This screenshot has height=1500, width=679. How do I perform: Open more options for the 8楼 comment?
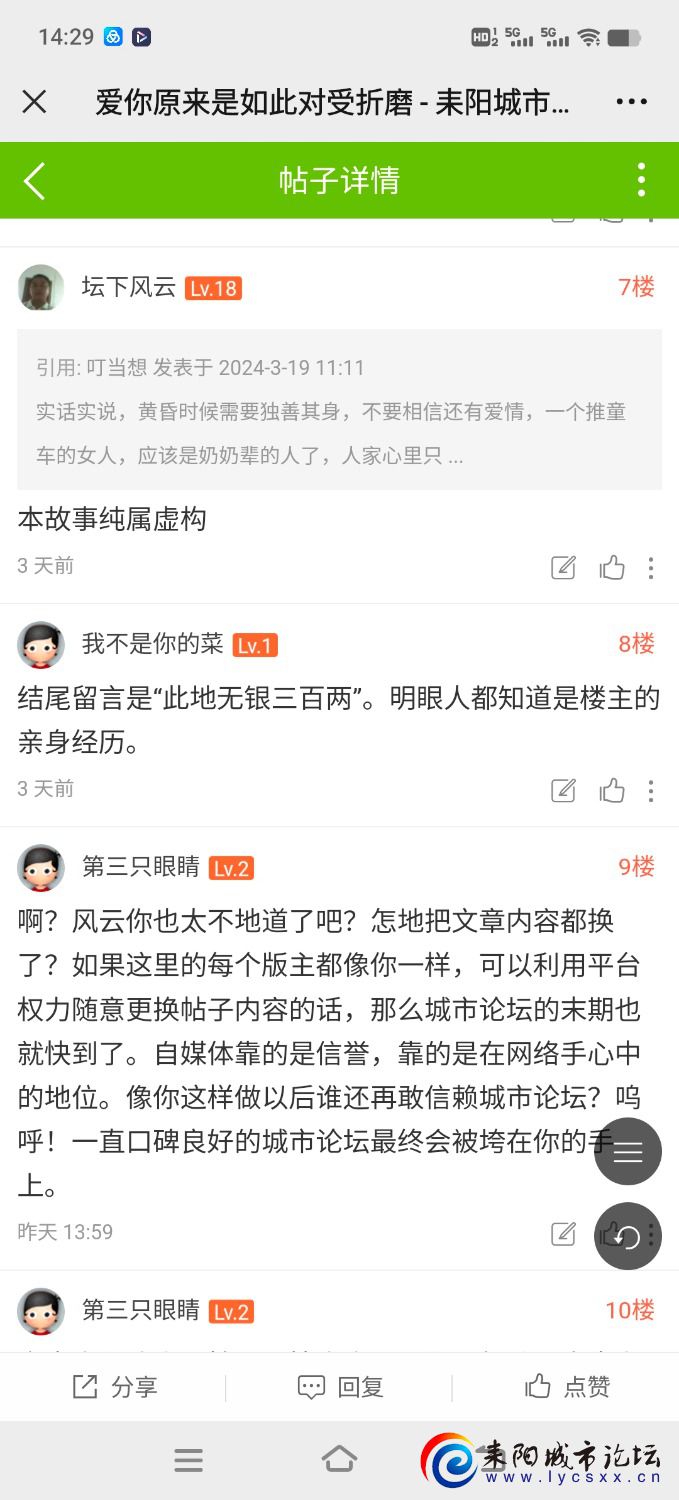[x=651, y=791]
